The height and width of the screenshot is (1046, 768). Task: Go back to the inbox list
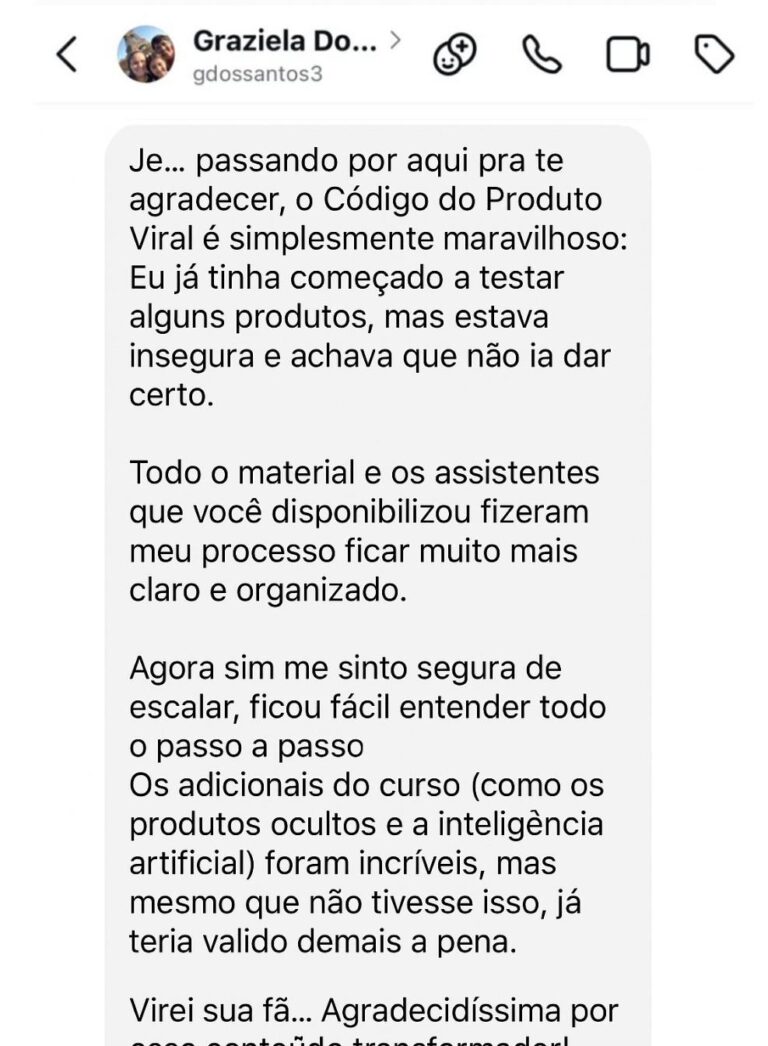click(66, 55)
